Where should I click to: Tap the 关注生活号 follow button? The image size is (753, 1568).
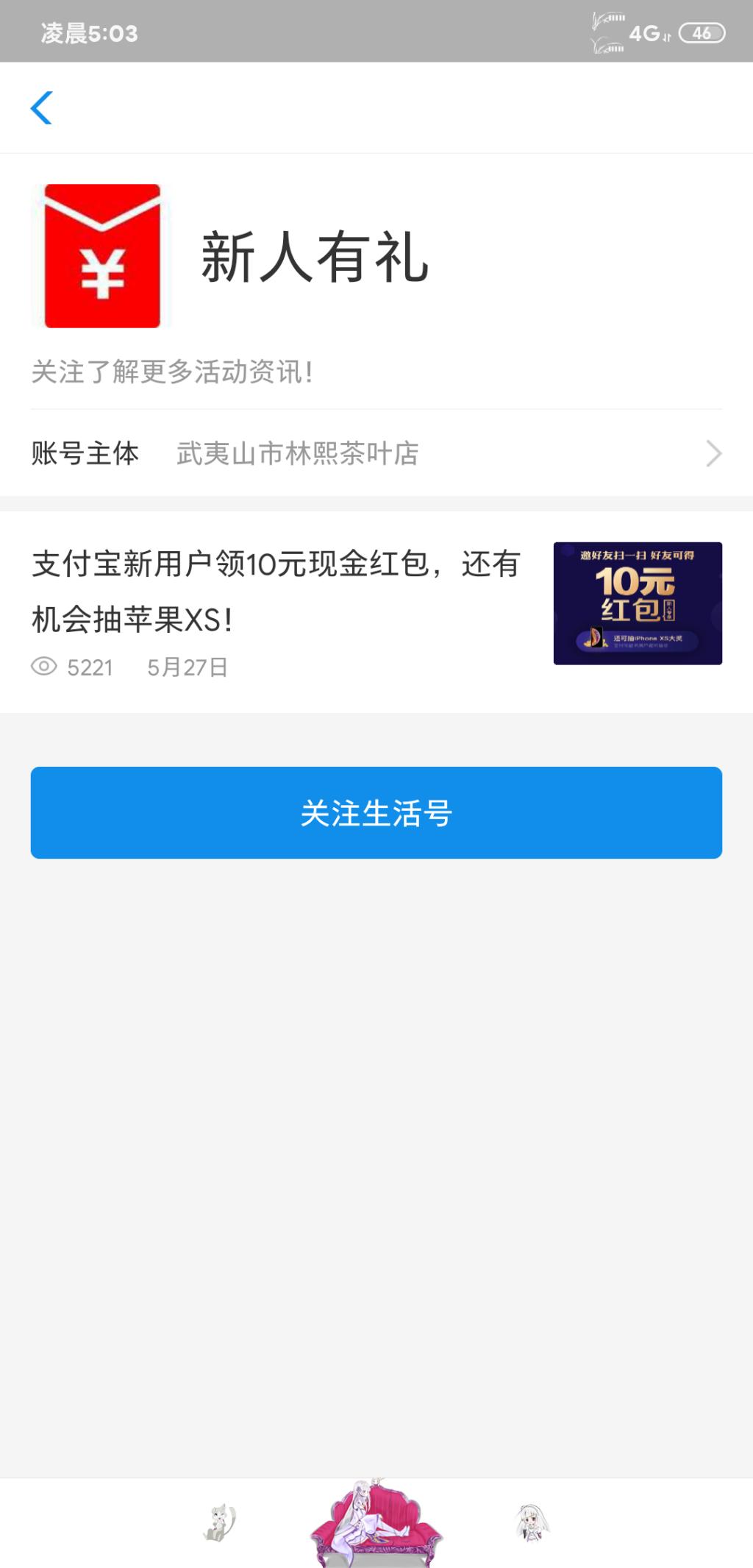376,812
